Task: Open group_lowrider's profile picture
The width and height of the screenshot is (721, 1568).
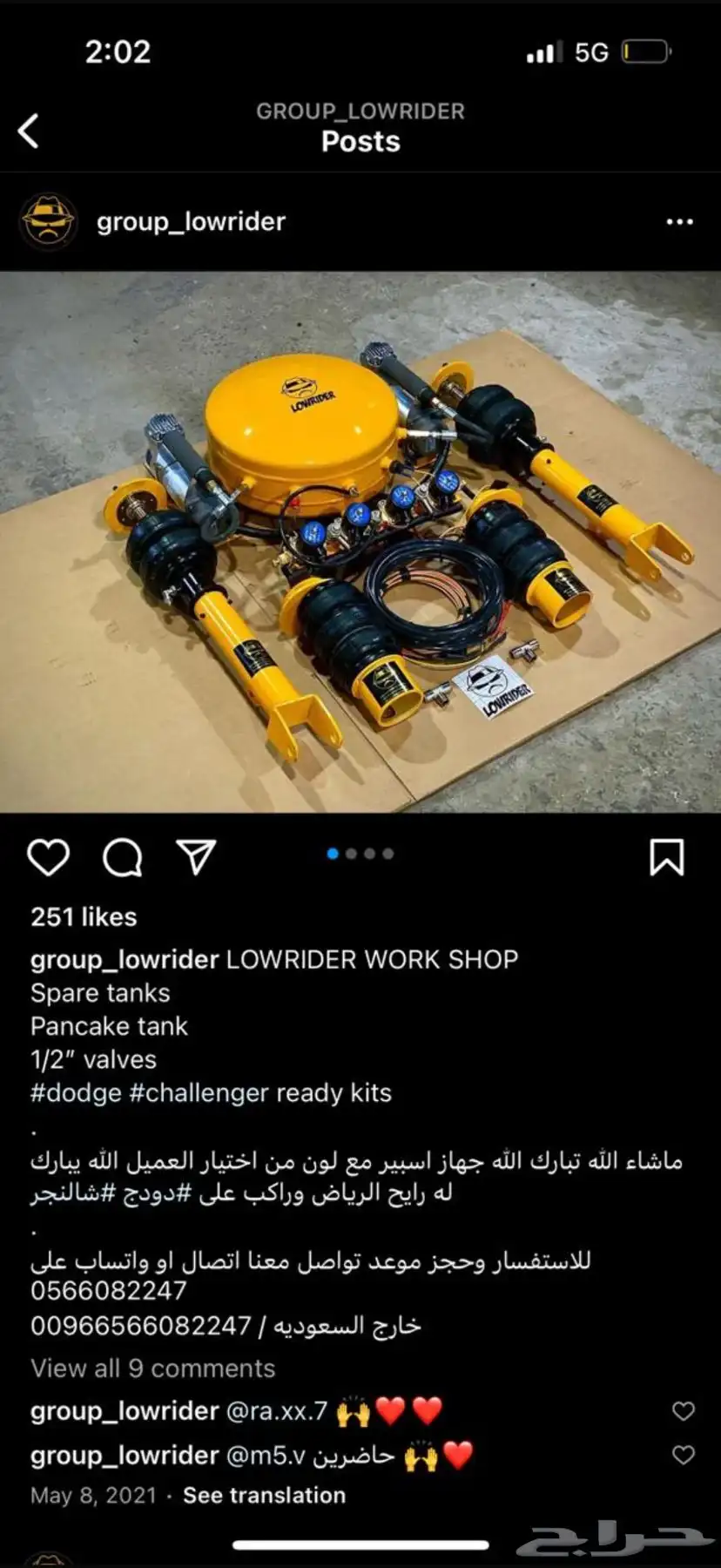Action: click(x=49, y=222)
